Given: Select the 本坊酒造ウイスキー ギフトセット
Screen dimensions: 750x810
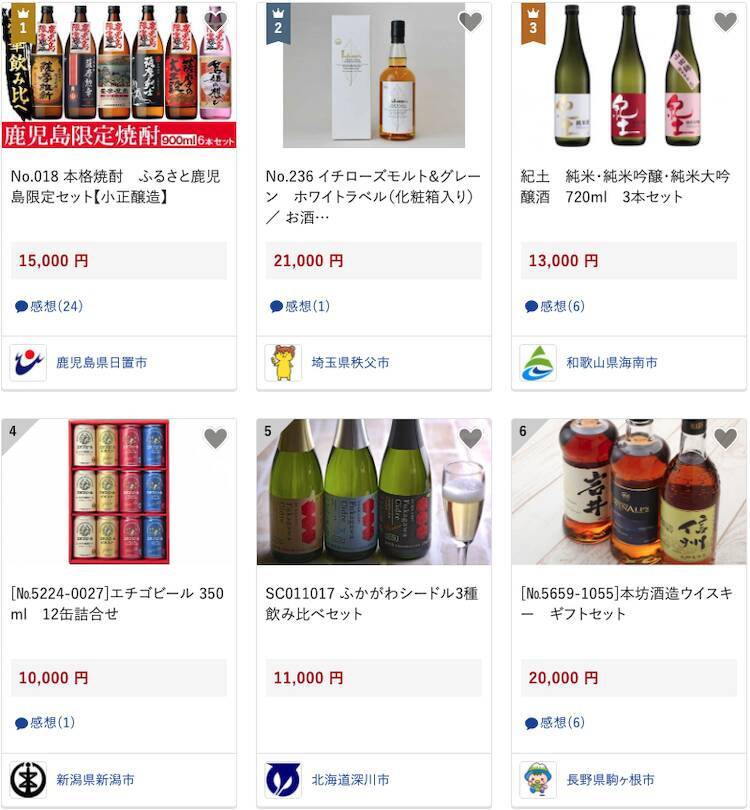Looking at the screenshot, I should pyautogui.click(x=626, y=603).
